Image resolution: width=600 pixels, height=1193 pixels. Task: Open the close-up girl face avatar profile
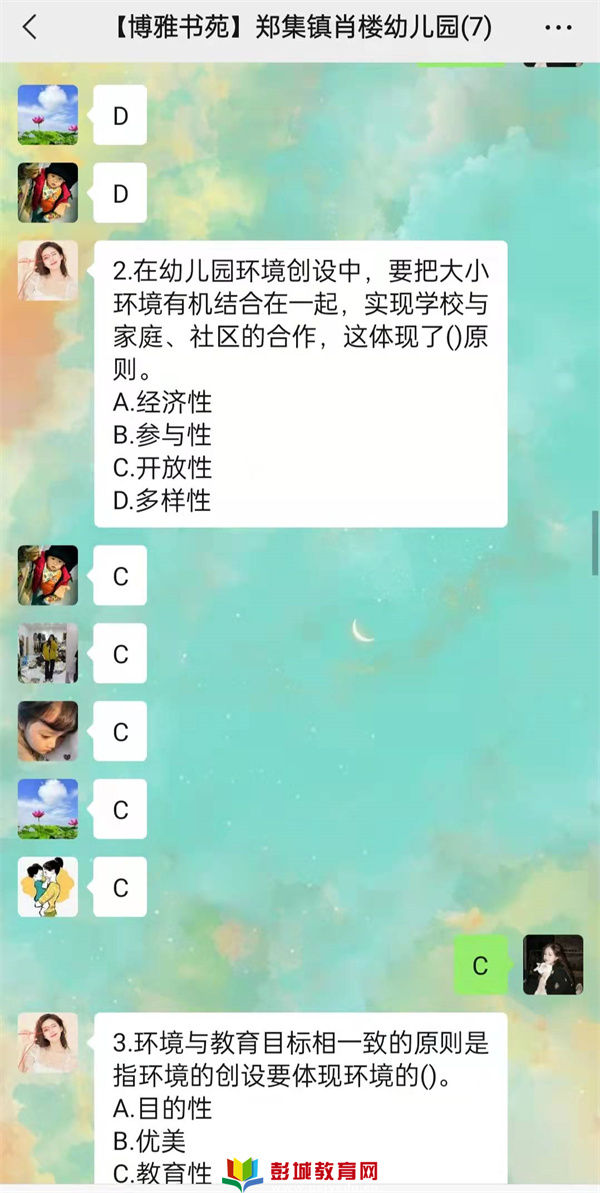click(x=47, y=731)
